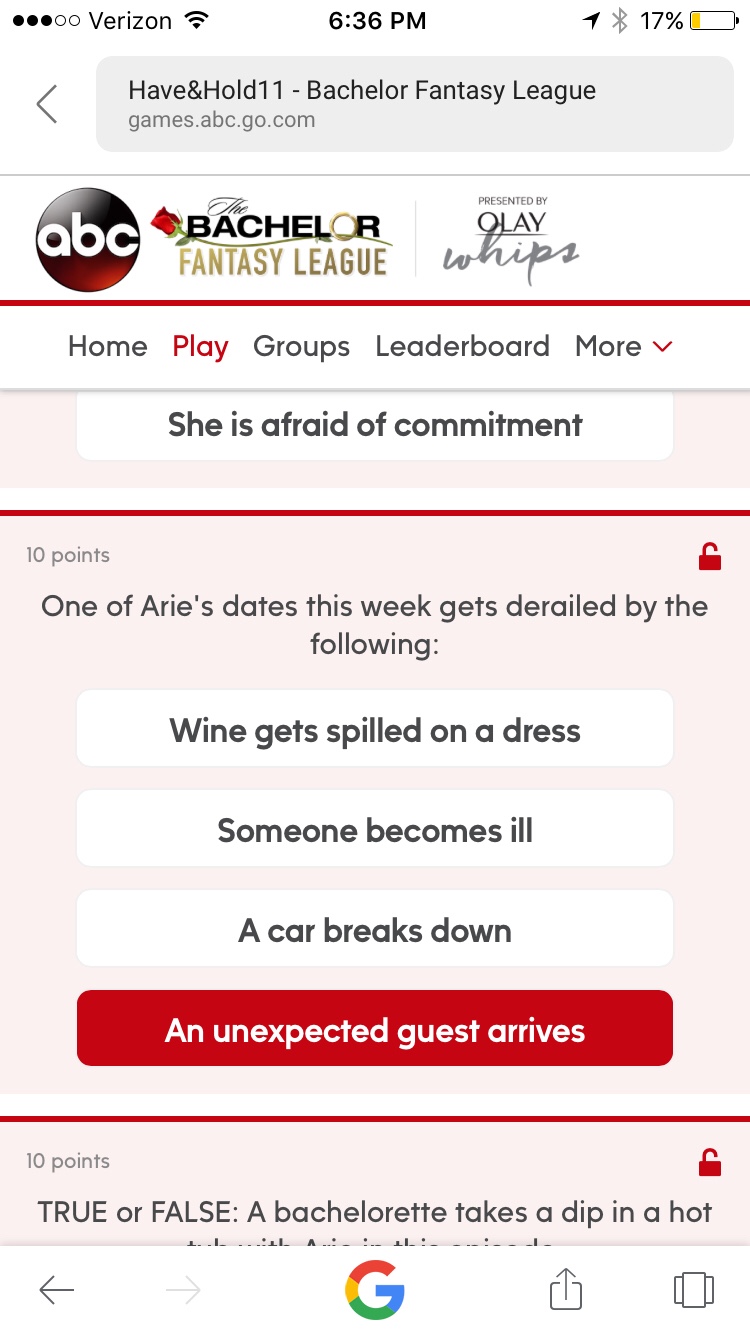
Task: Select 'She is afraid of commitment' answer
Action: pyautogui.click(x=375, y=425)
